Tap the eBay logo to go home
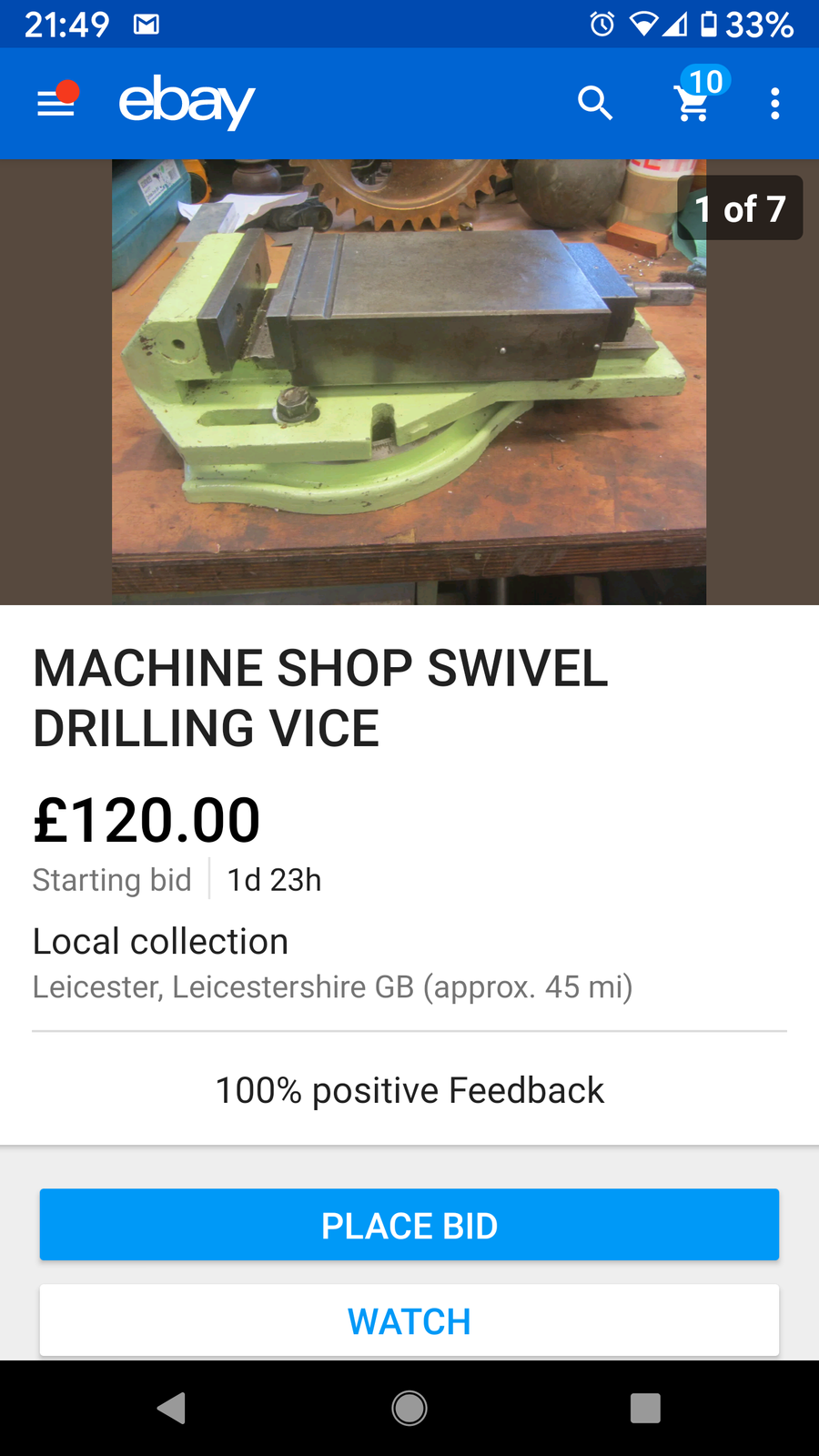The width and height of the screenshot is (819, 1456). tap(187, 103)
